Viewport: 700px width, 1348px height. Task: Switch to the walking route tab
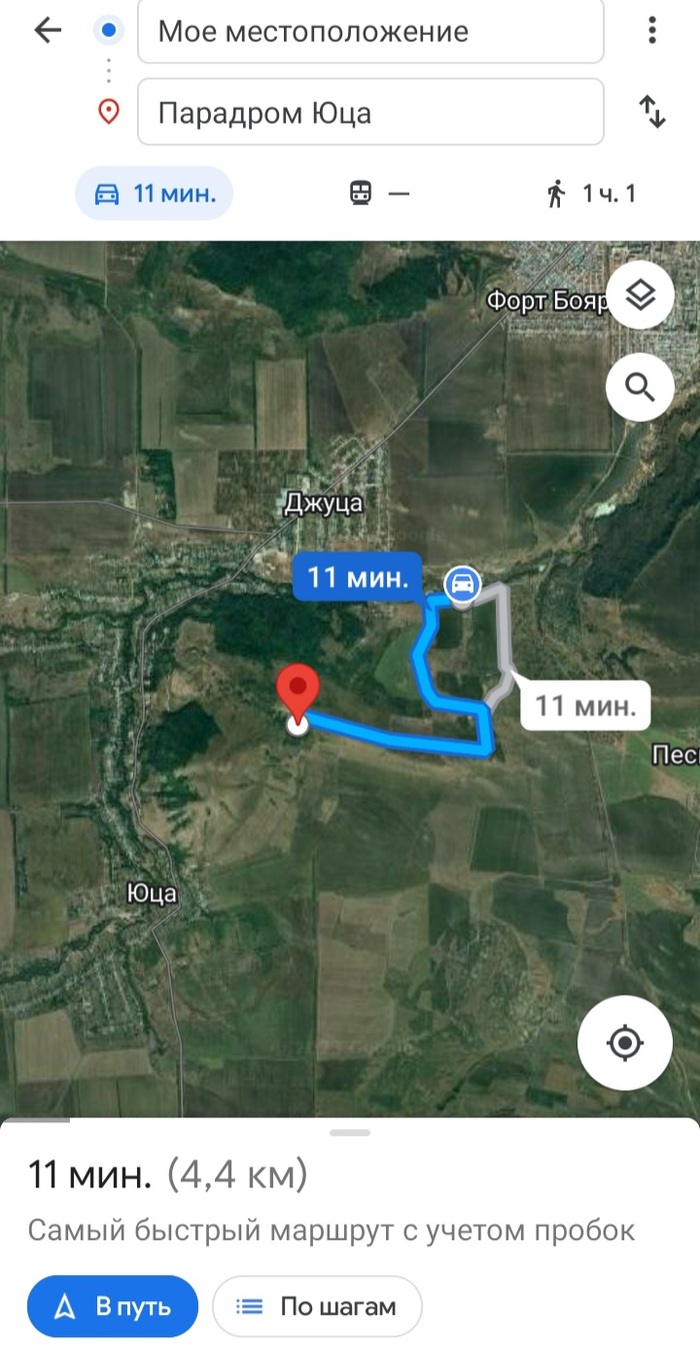592,193
